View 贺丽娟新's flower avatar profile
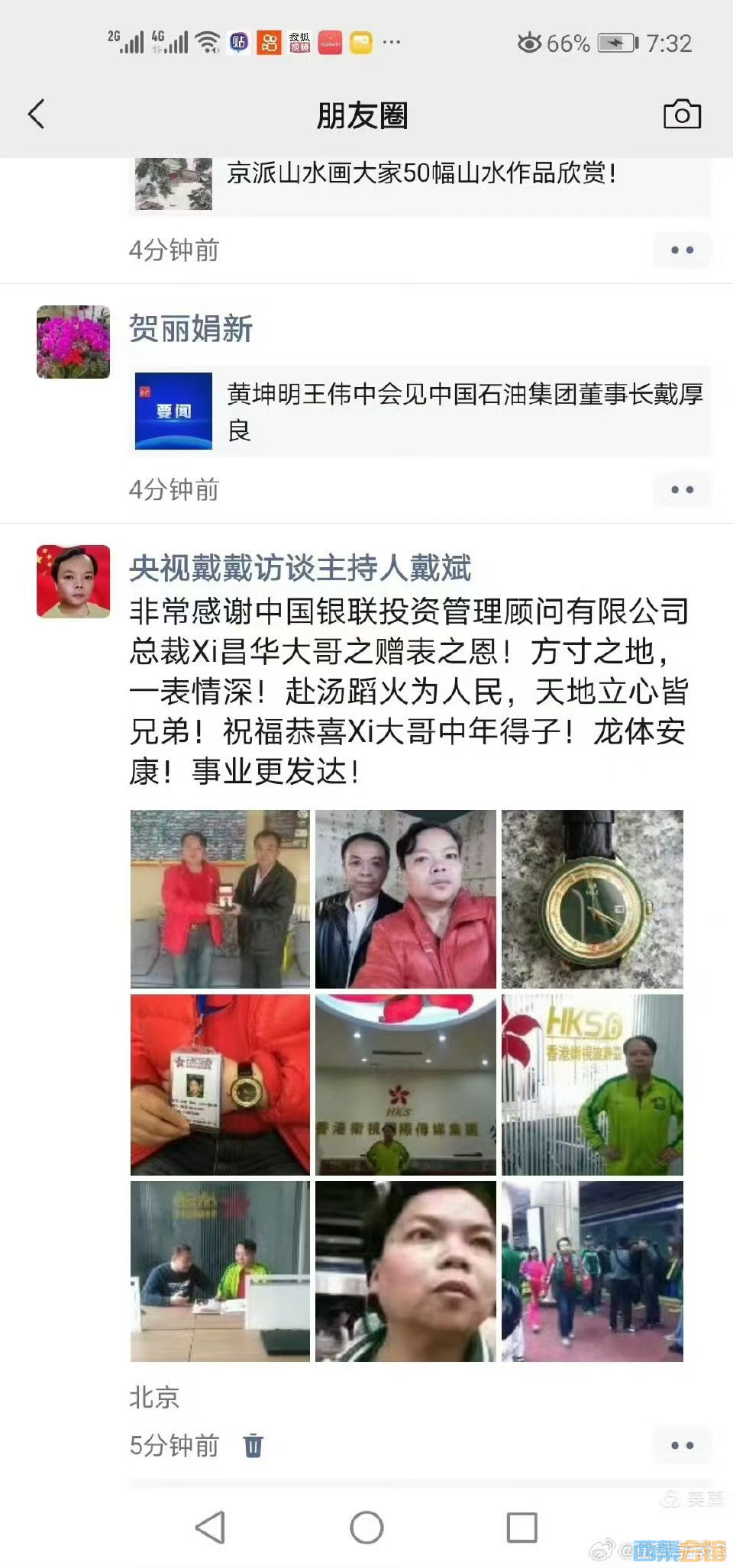This screenshot has width=733, height=1568. tap(73, 342)
